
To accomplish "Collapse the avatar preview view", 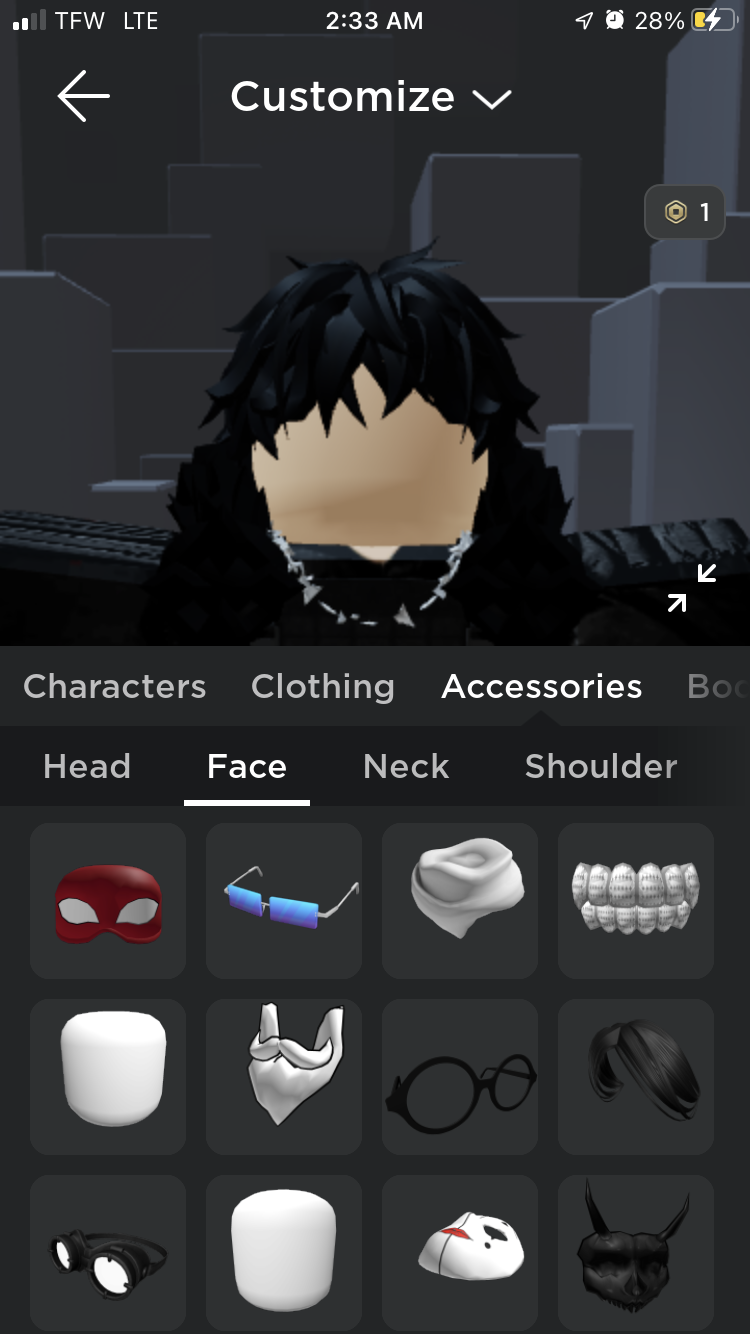I will point(692,587).
